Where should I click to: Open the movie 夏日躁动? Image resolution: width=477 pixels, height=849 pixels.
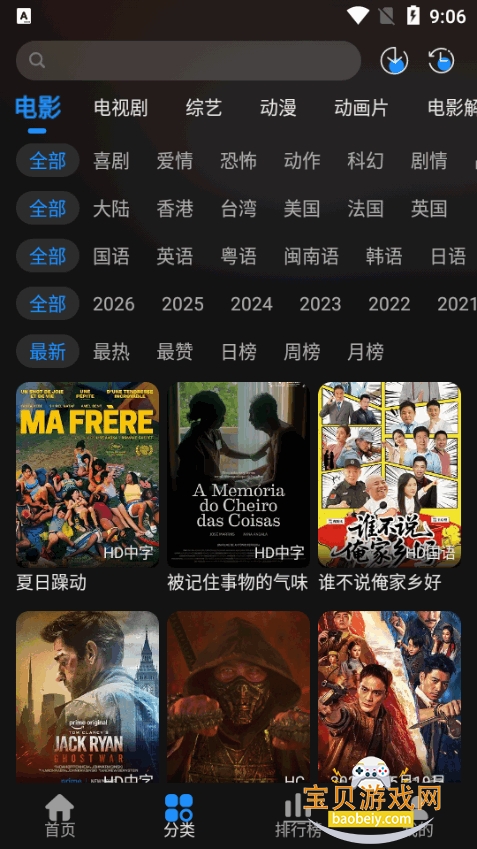(88, 475)
